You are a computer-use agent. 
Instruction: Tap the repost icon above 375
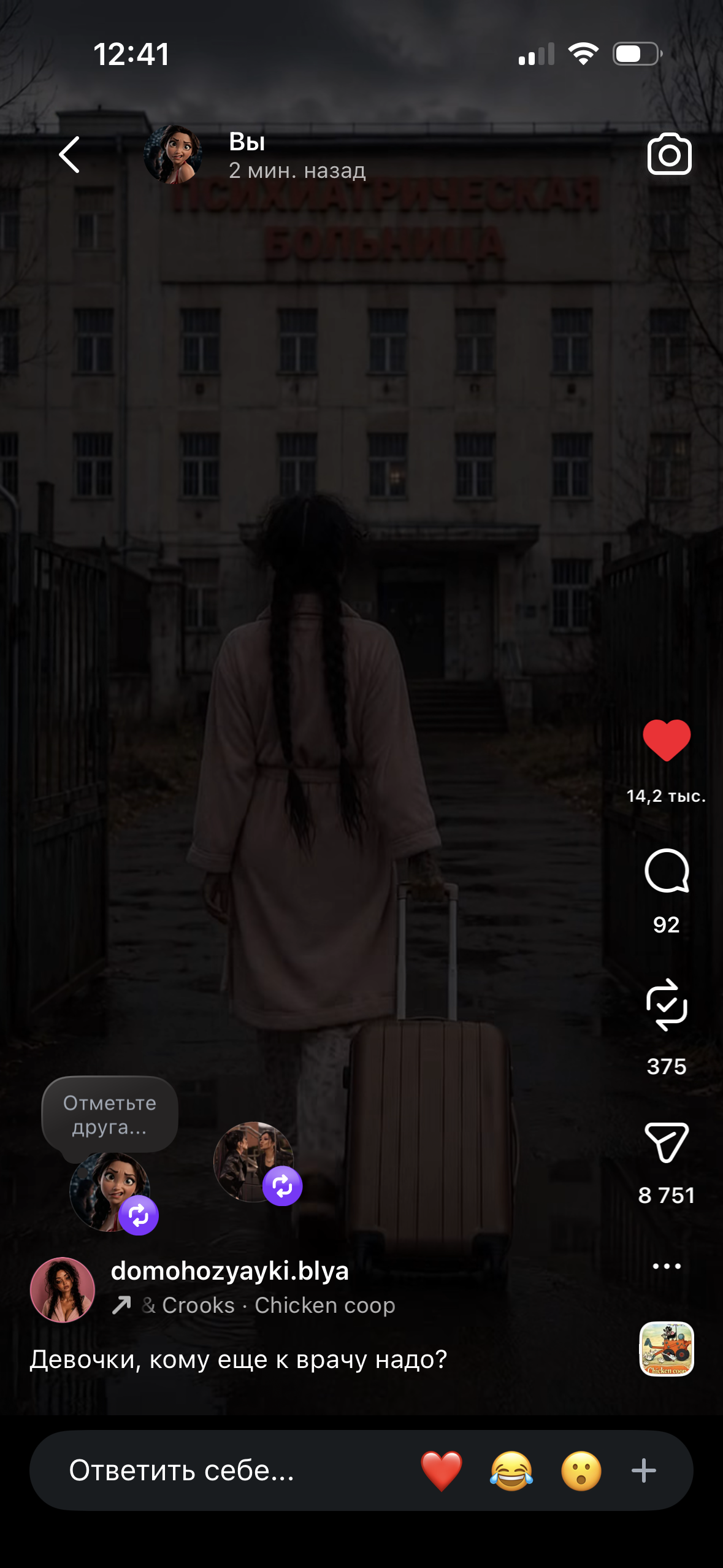(x=667, y=1005)
